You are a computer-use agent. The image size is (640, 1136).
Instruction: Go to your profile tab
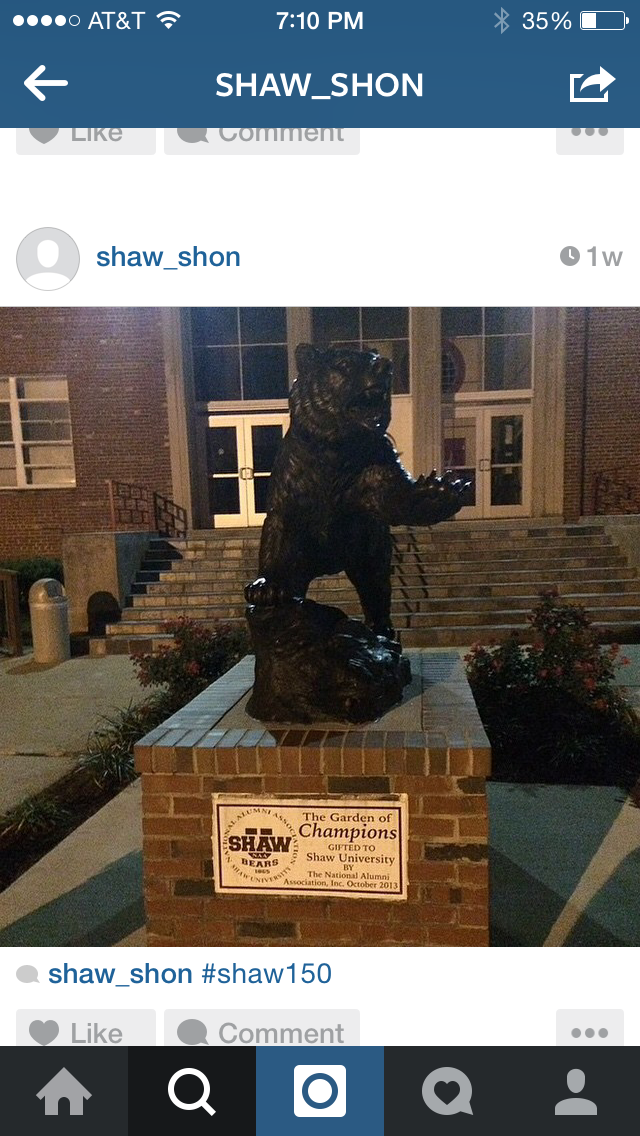576,1091
